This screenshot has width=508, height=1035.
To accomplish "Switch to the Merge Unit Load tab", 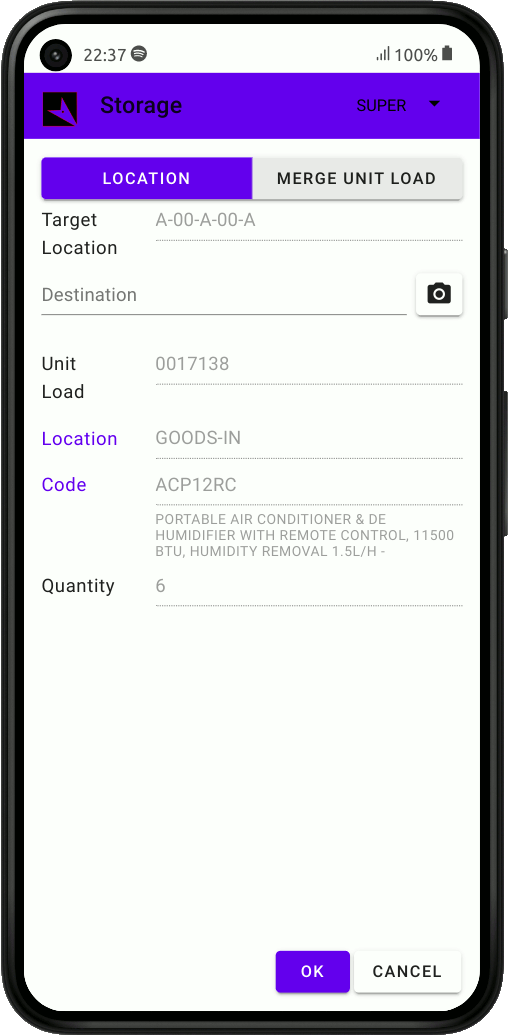I will click(357, 178).
